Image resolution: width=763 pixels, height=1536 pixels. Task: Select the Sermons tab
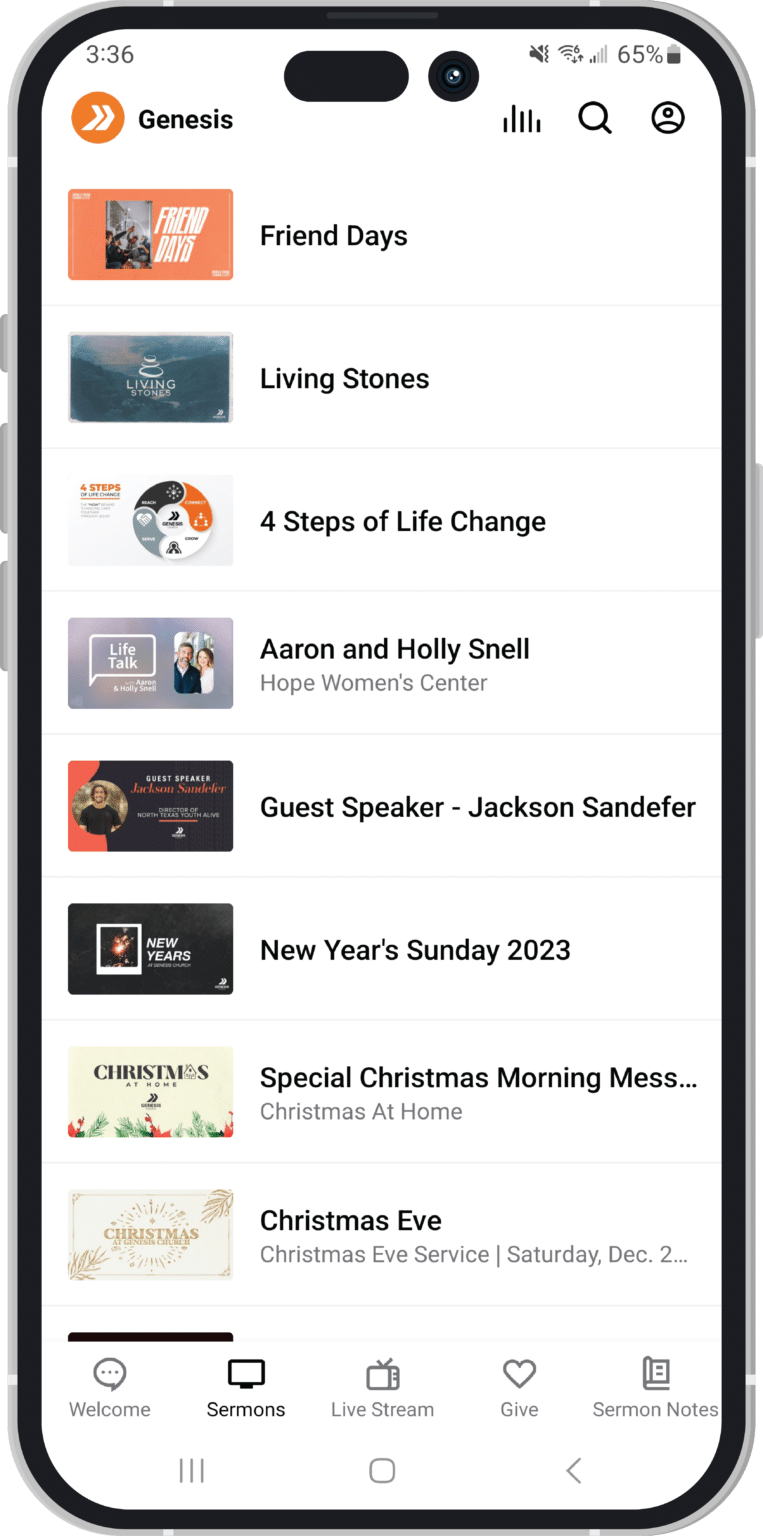pos(246,1388)
